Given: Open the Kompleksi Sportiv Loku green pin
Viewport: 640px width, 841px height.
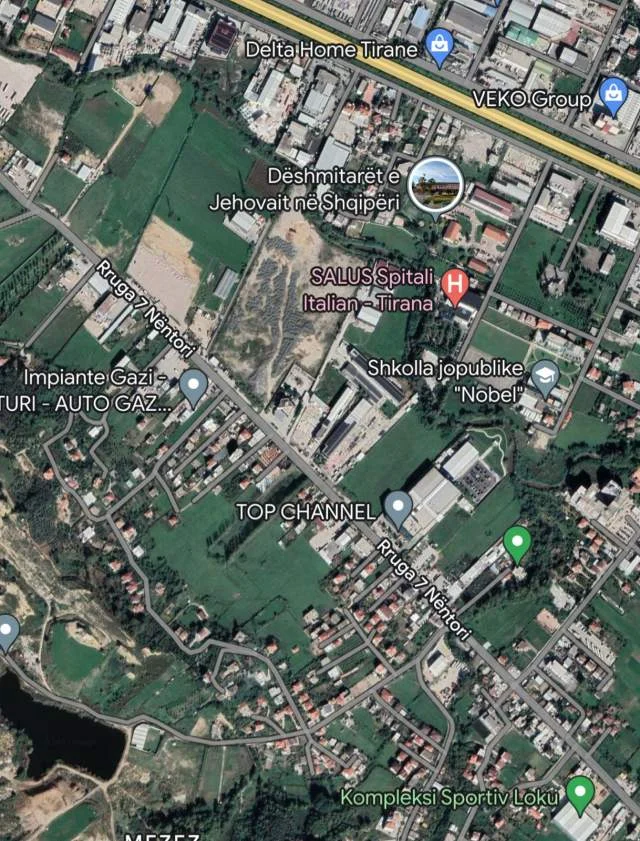Looking at the screenshot, I should [x=580, y=793].
